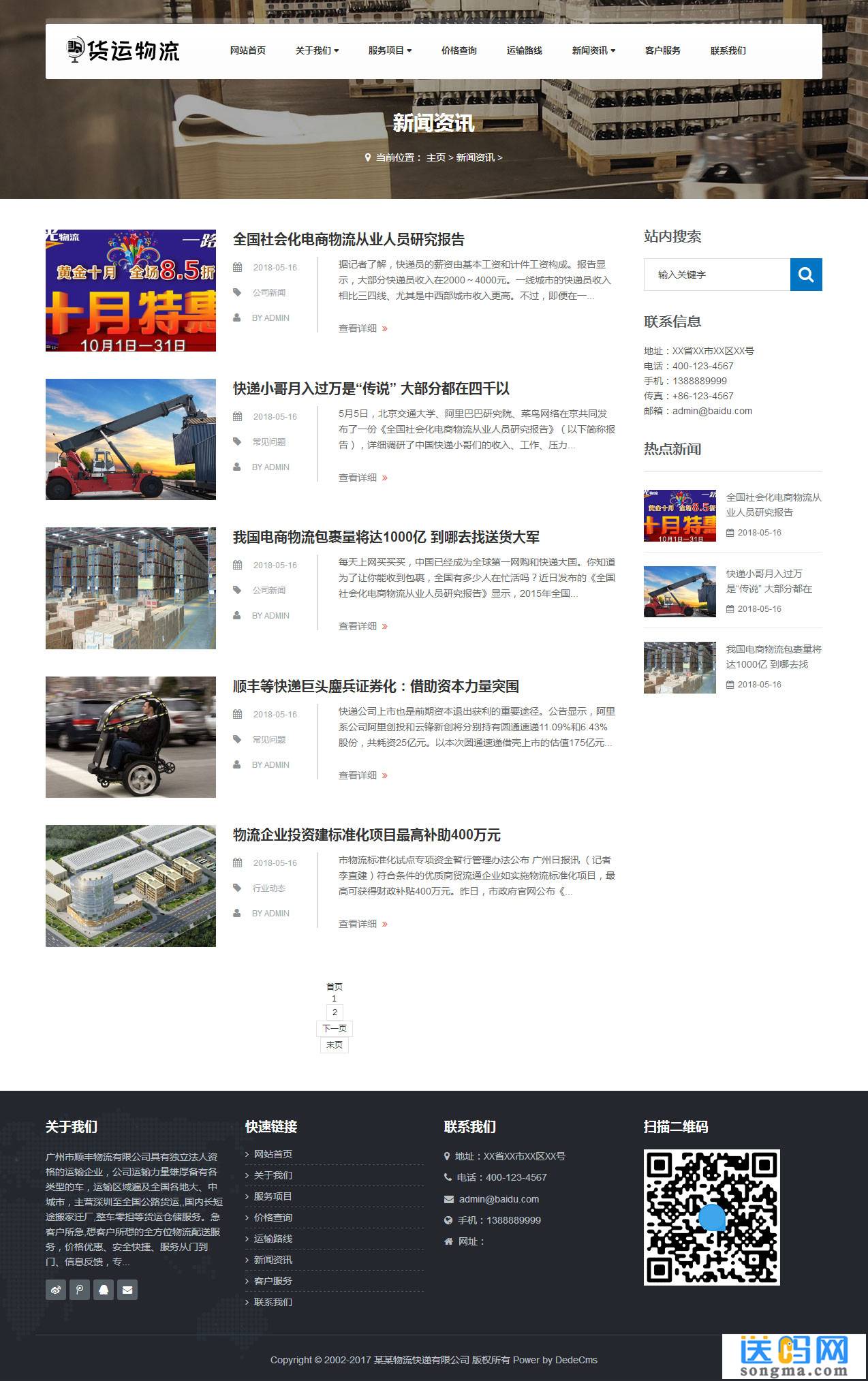Go to page 2 of news
Image resolution: width=868 pixels, height=1381 pixels.
[x=335, y=1012]
